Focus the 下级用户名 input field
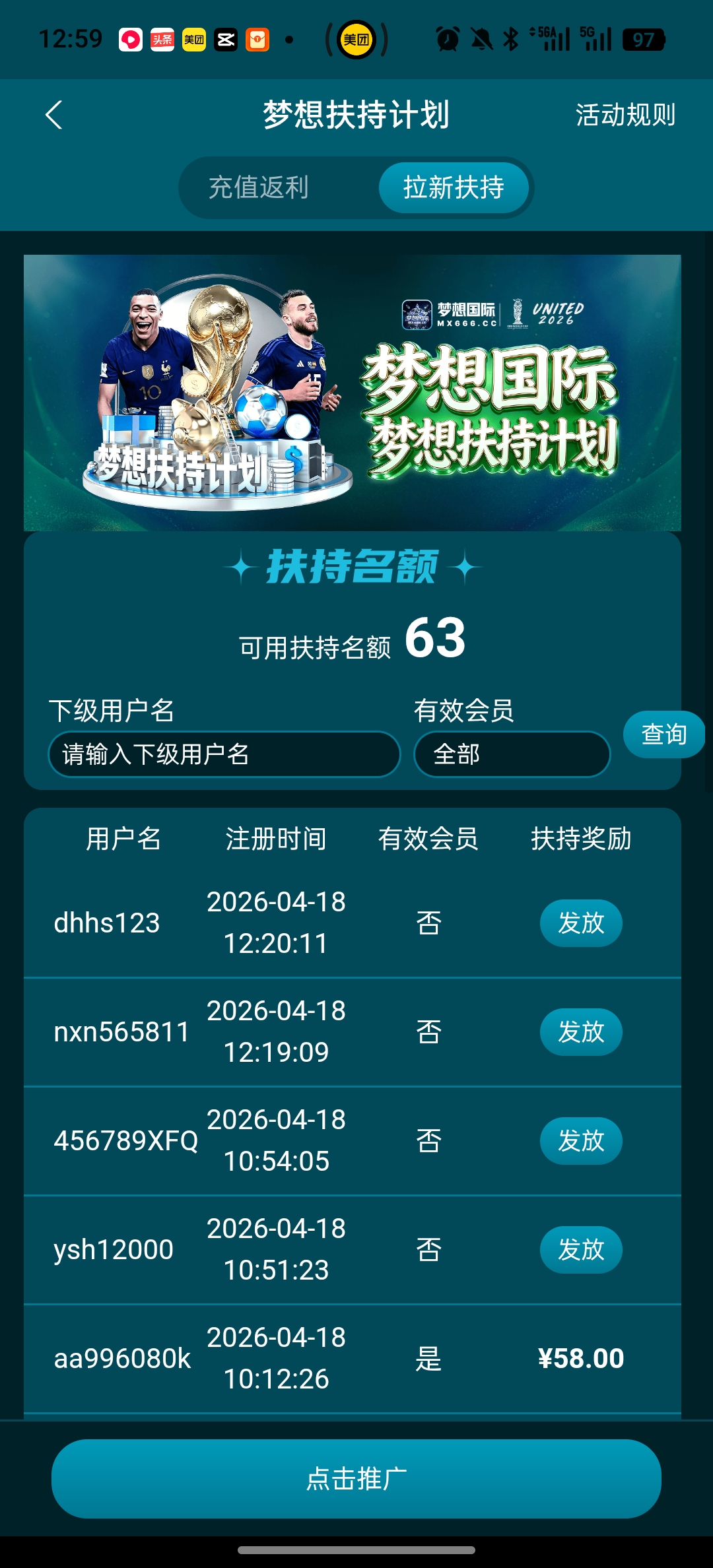 click(224, 754)
